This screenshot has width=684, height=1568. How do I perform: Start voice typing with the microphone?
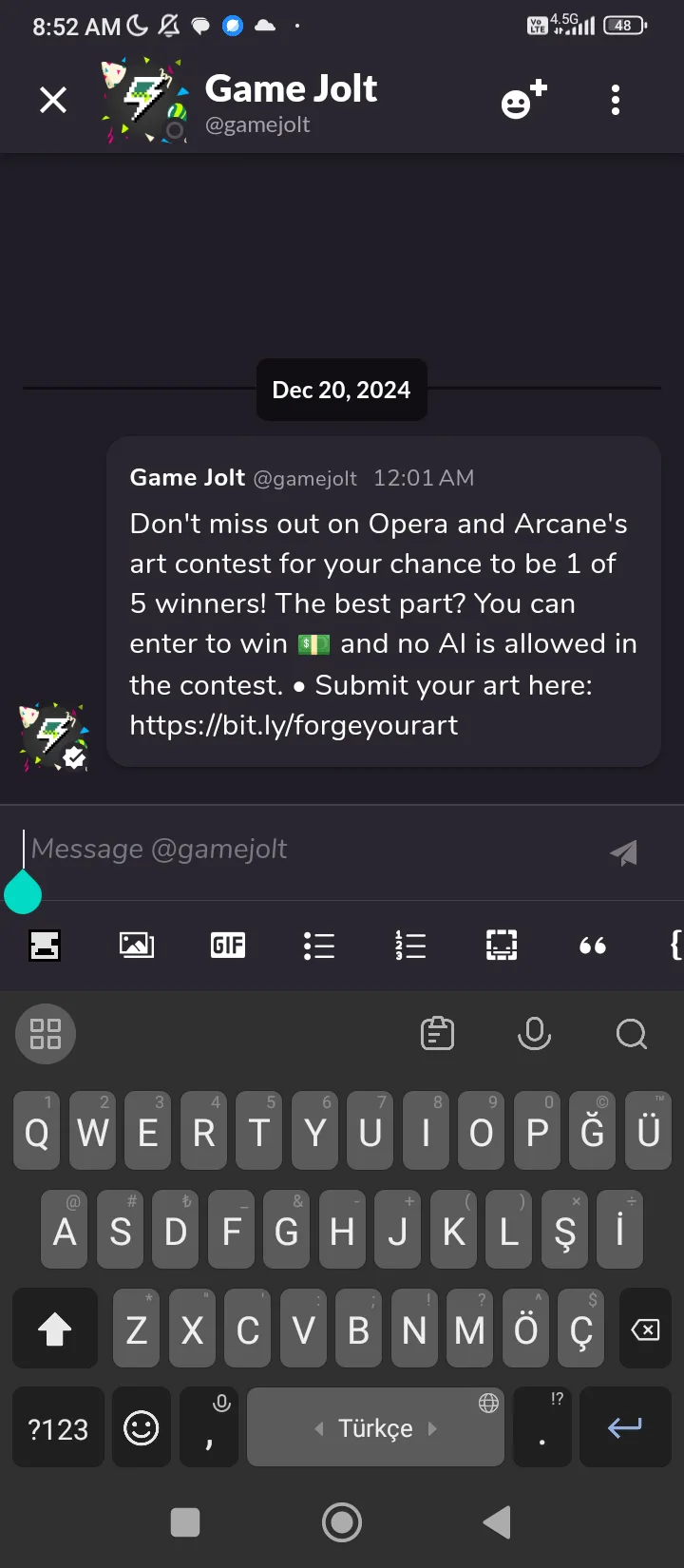coord(534,1033)
